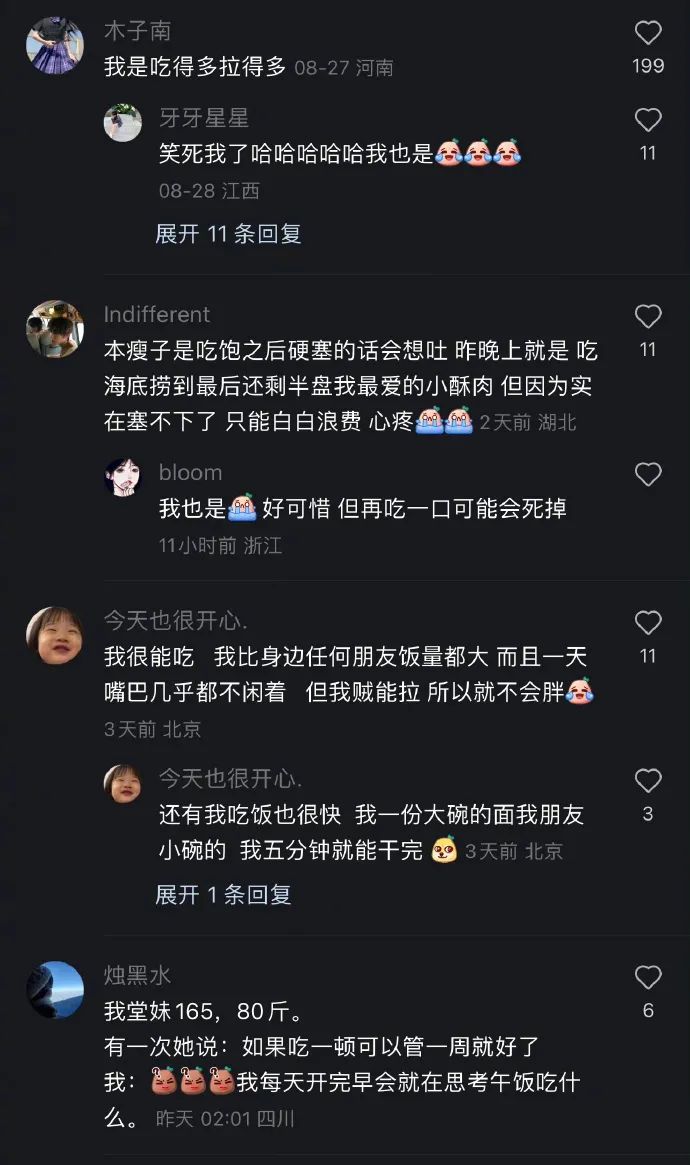This screenshot has height=1165, width=690.
Task: Expand 1 reply under 今天也很开心's comment
Action: point(223,894)
